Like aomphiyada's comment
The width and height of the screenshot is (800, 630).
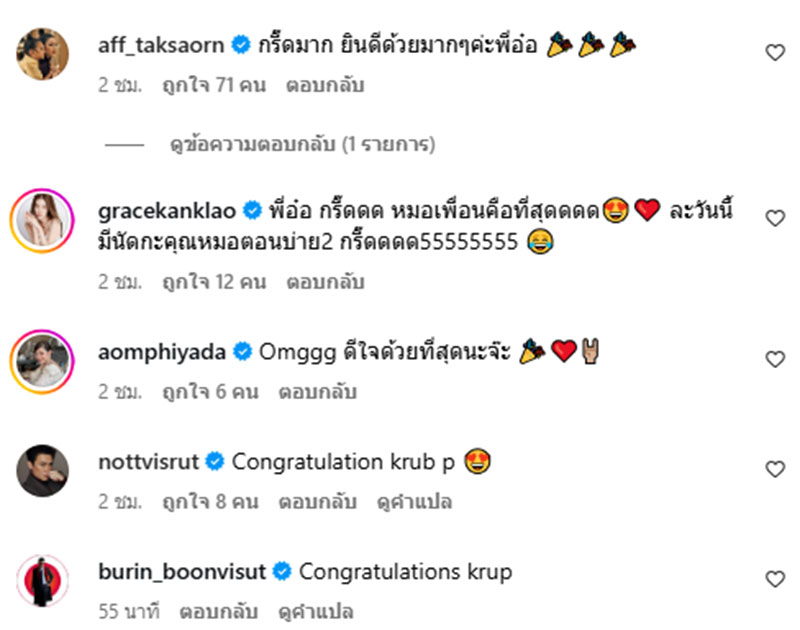tap(775, 359)
